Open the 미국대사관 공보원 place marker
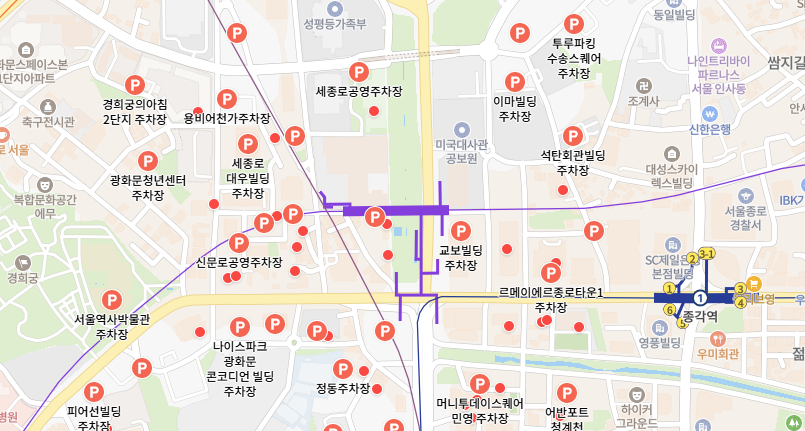This screenshot has height=431, width=805. (462, 129)
